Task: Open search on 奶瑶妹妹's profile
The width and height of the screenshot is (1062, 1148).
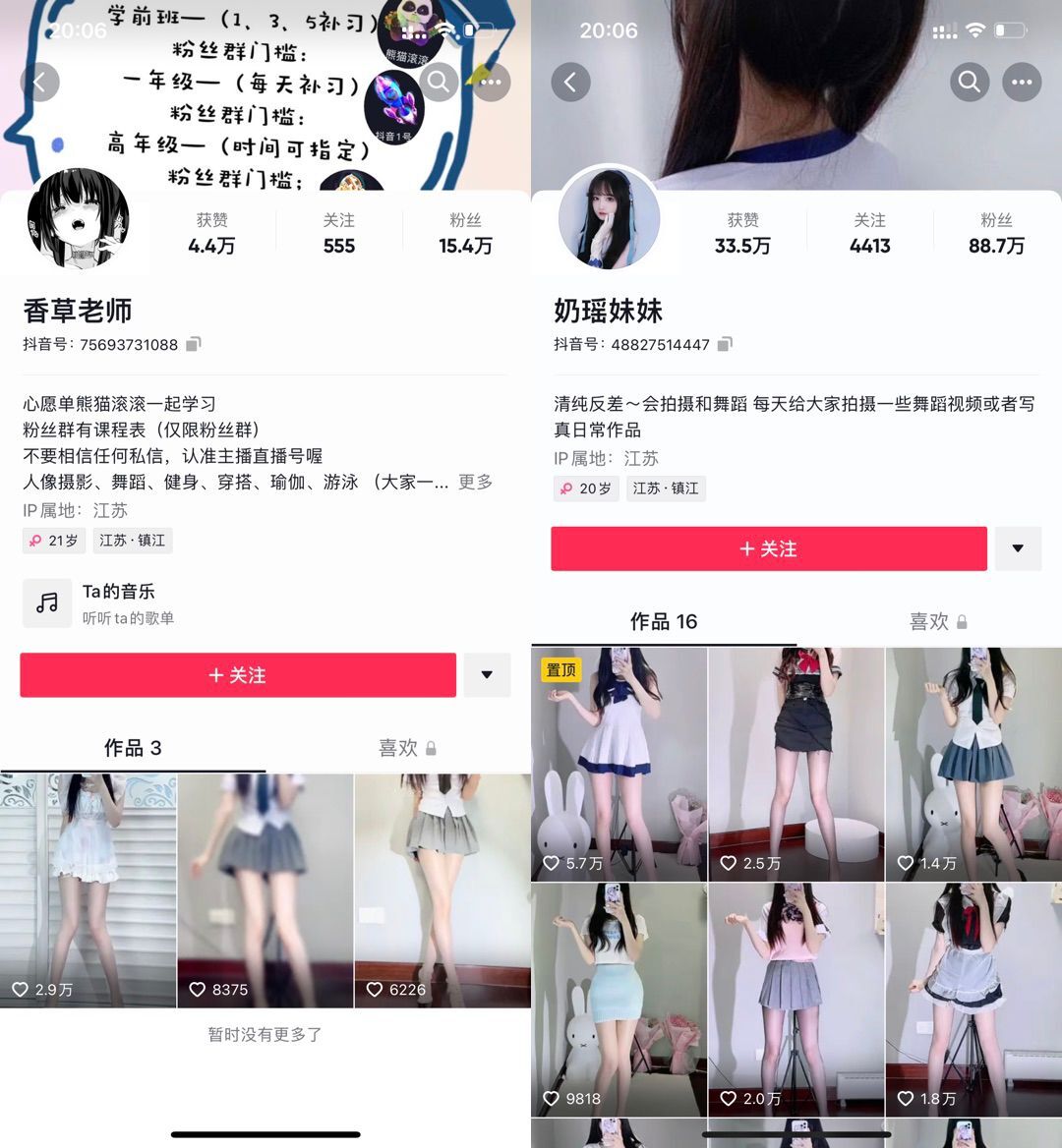Action: (970, 82)
